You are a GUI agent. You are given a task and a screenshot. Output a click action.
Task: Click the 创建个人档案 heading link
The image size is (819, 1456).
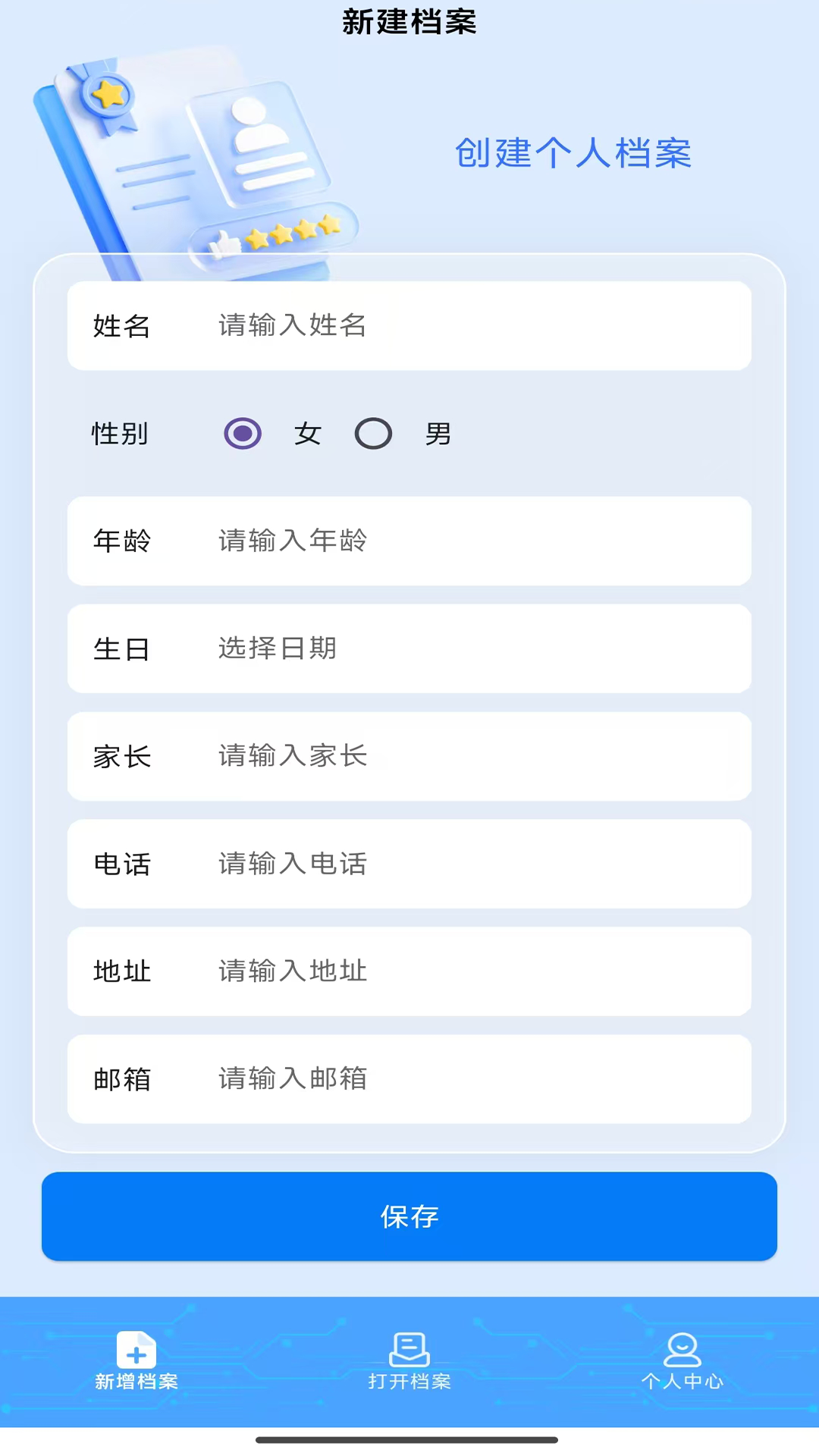tap(574, 155)
